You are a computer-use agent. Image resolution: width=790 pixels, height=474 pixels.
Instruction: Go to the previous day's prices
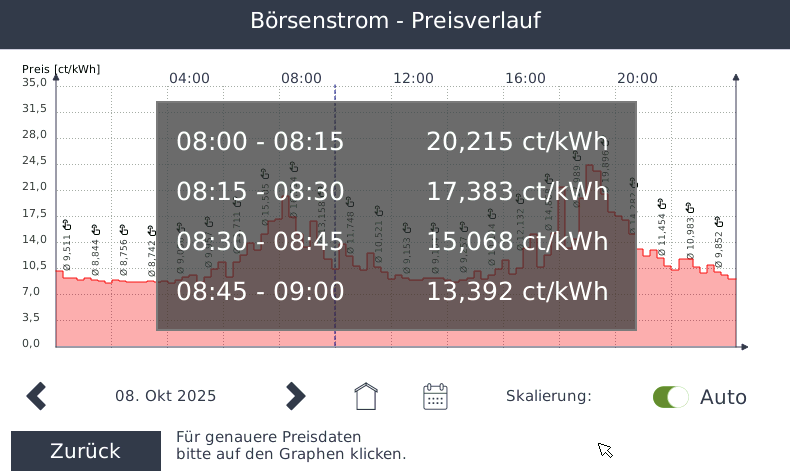click(36, 396)
